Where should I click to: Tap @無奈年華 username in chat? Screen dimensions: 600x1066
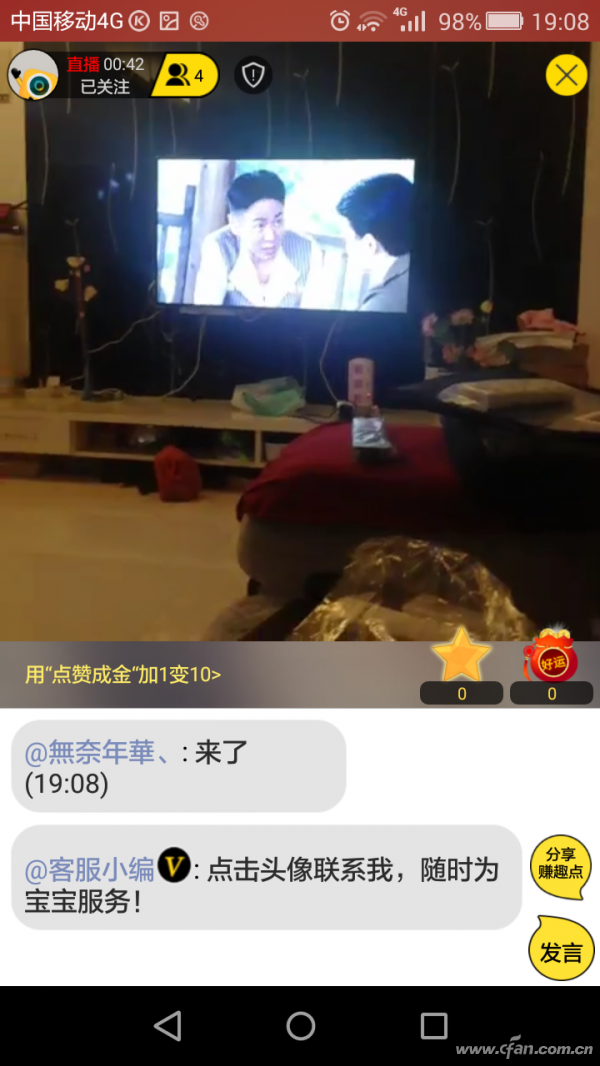[98, 752]
